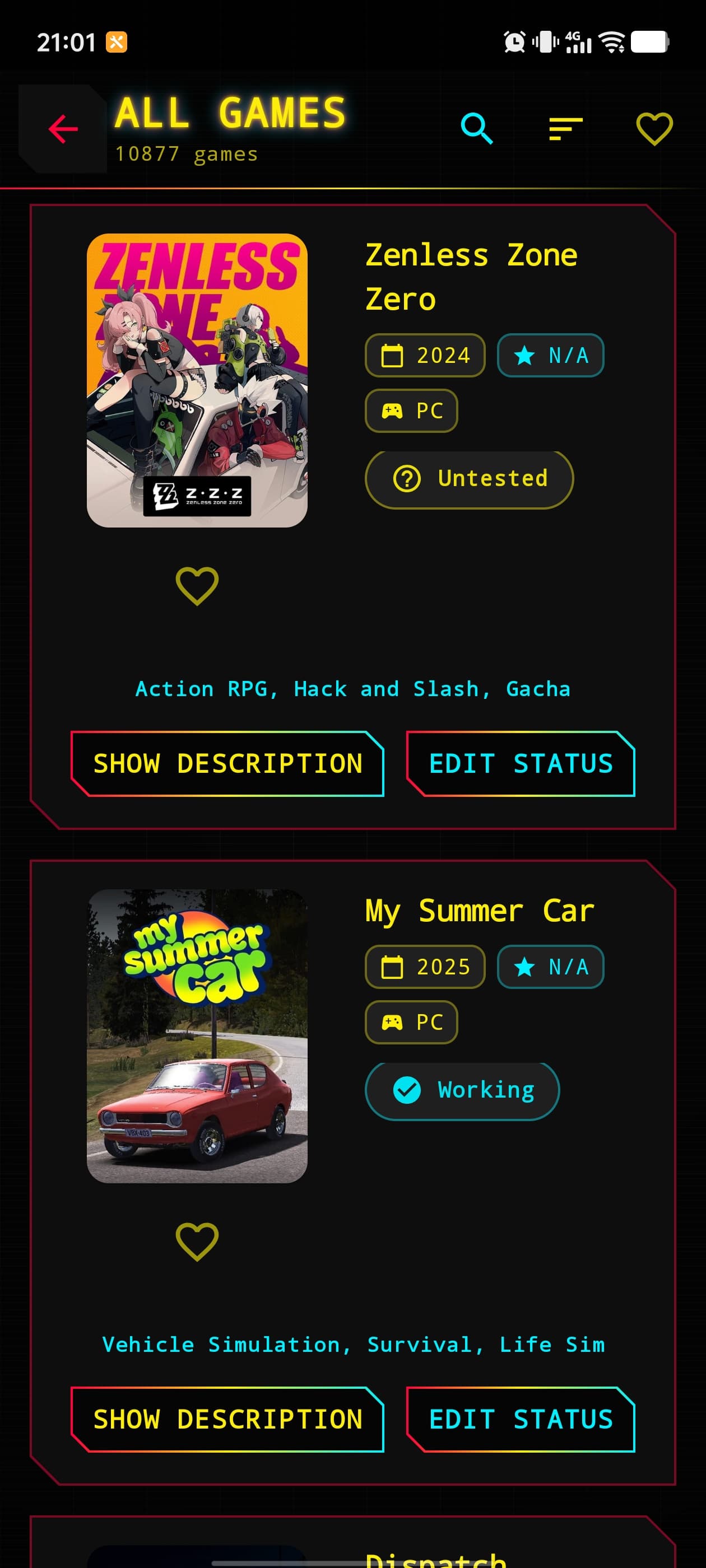
Task: Open the My Summer Car cover image
Action: [197, 1036]
